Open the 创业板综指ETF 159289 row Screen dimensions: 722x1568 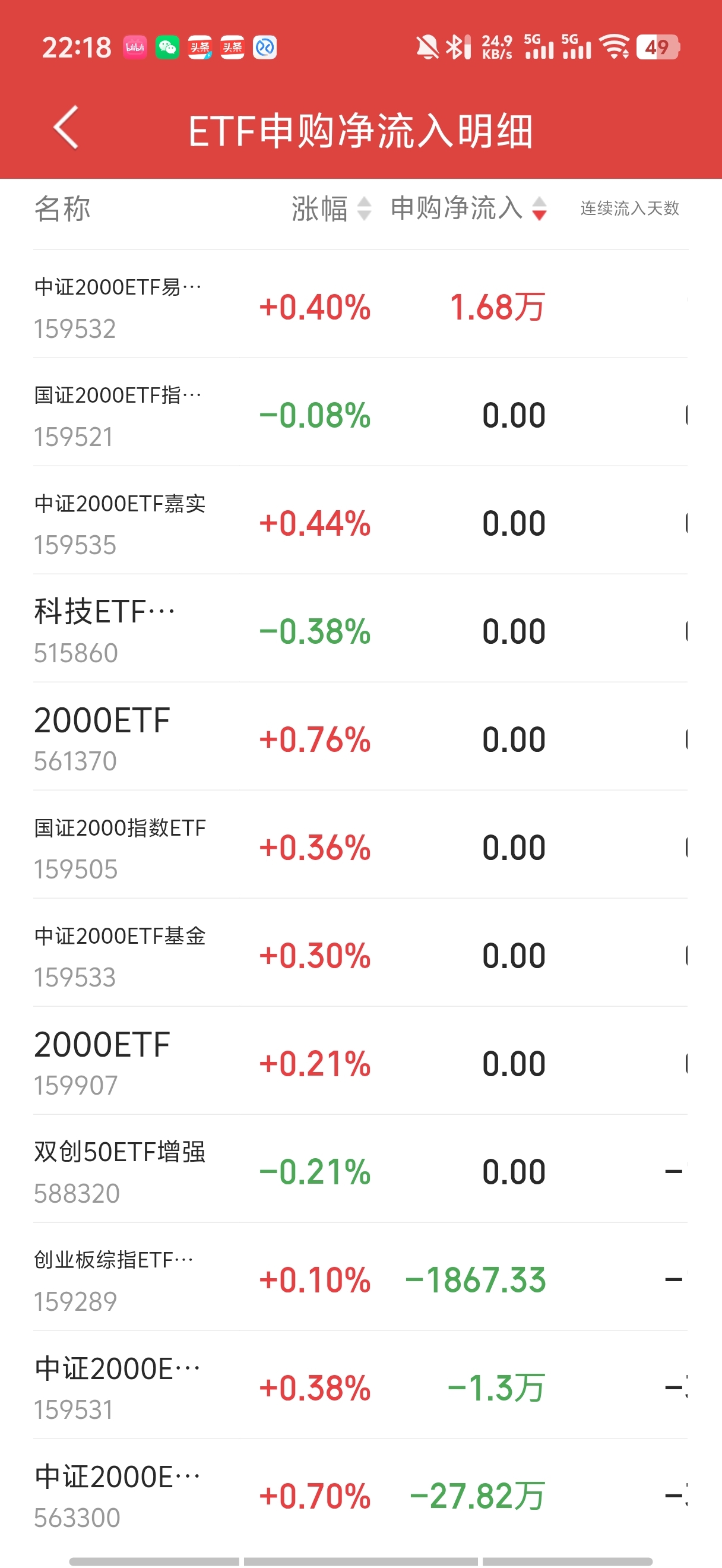click(360, 1277)
